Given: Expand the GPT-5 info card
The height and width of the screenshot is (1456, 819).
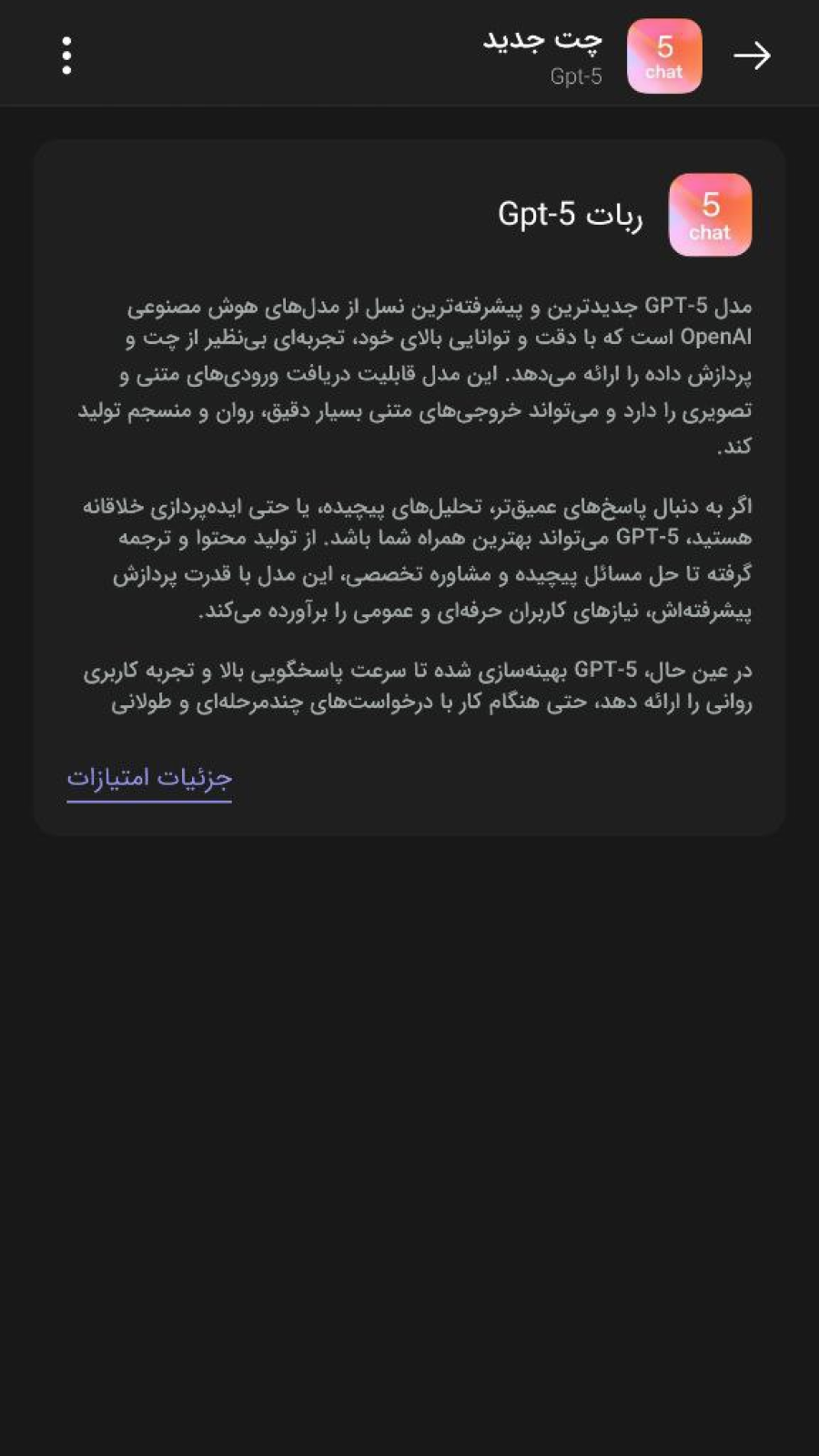Looking at the screenshot, I should click(x=409, y=491).
